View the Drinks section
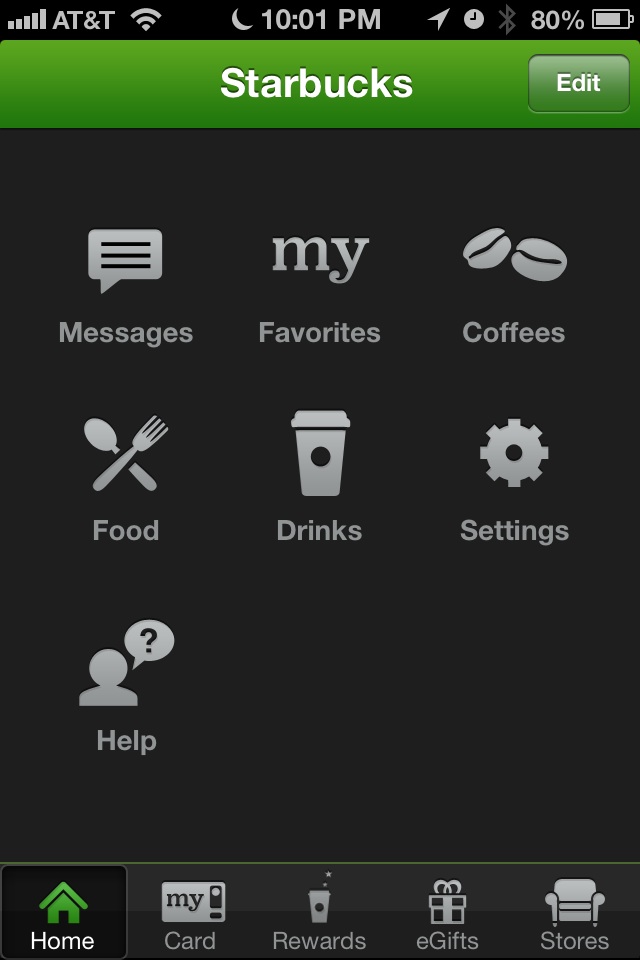Image resolution: width=640 pixels, height=960 pixels. coord(320,480)
